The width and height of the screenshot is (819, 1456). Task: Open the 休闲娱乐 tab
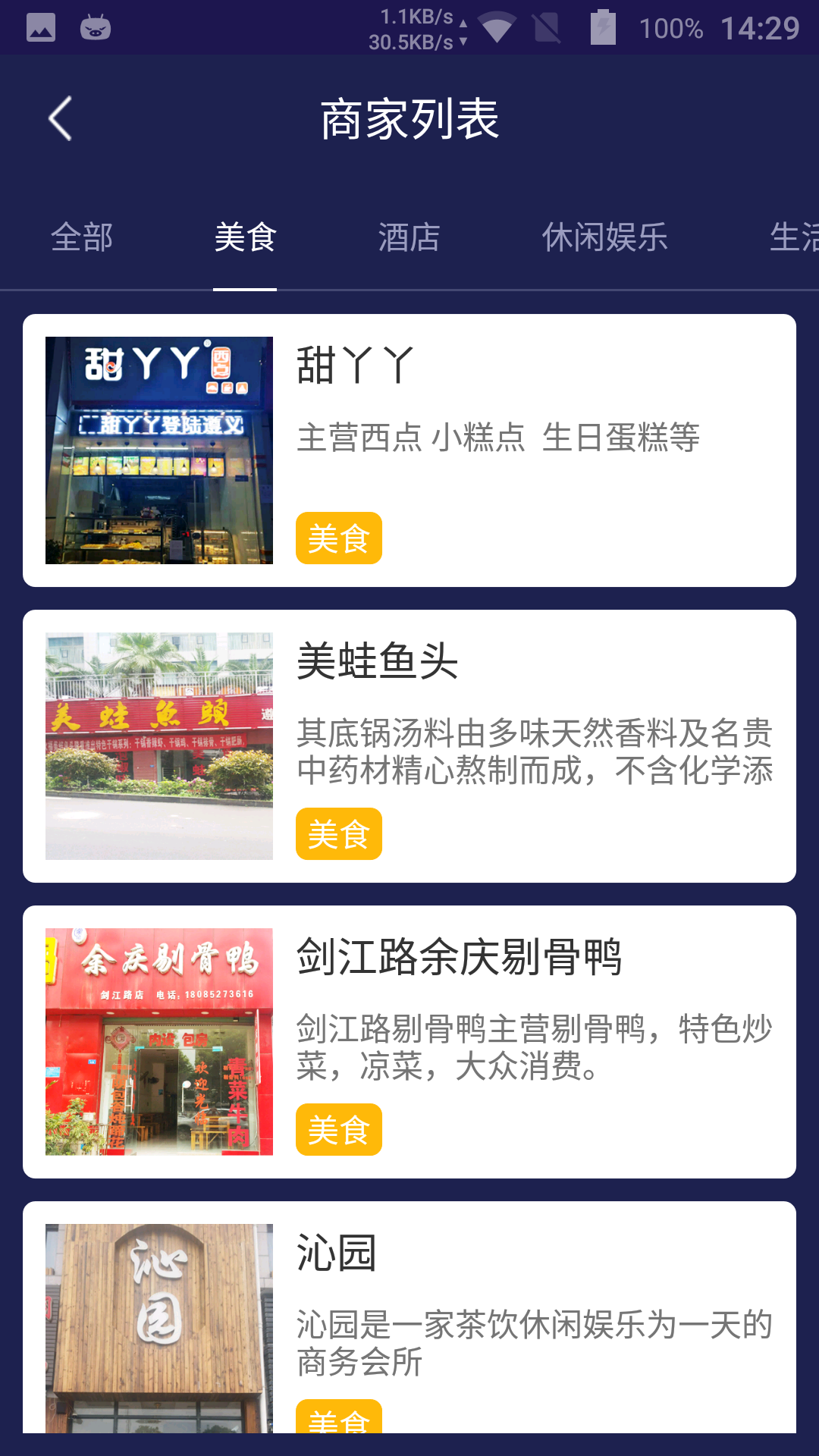[x=604, y=237]
